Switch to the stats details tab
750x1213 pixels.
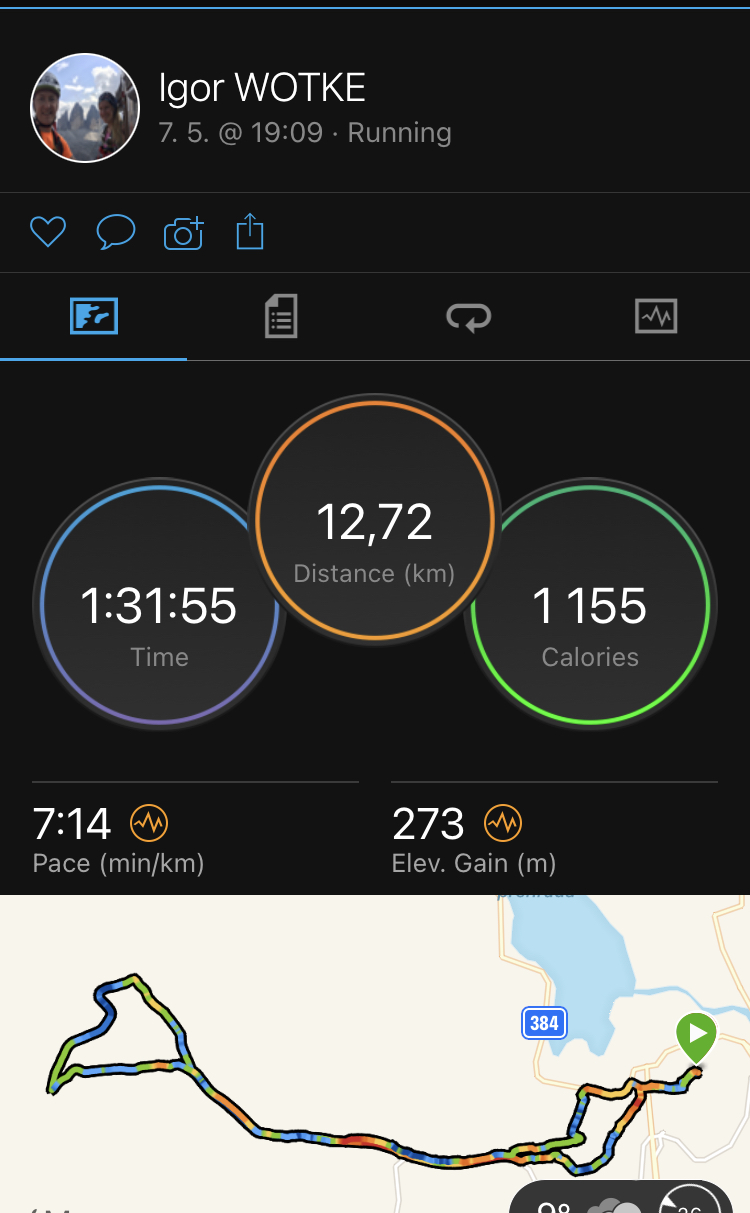tap(281, 317)
